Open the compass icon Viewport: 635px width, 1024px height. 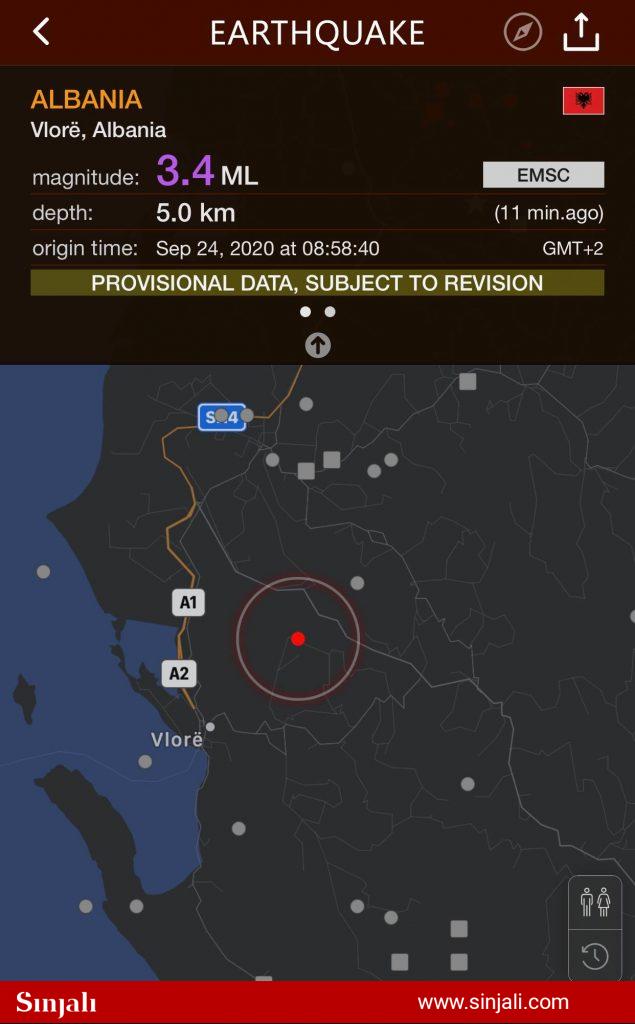click(522, 33)
